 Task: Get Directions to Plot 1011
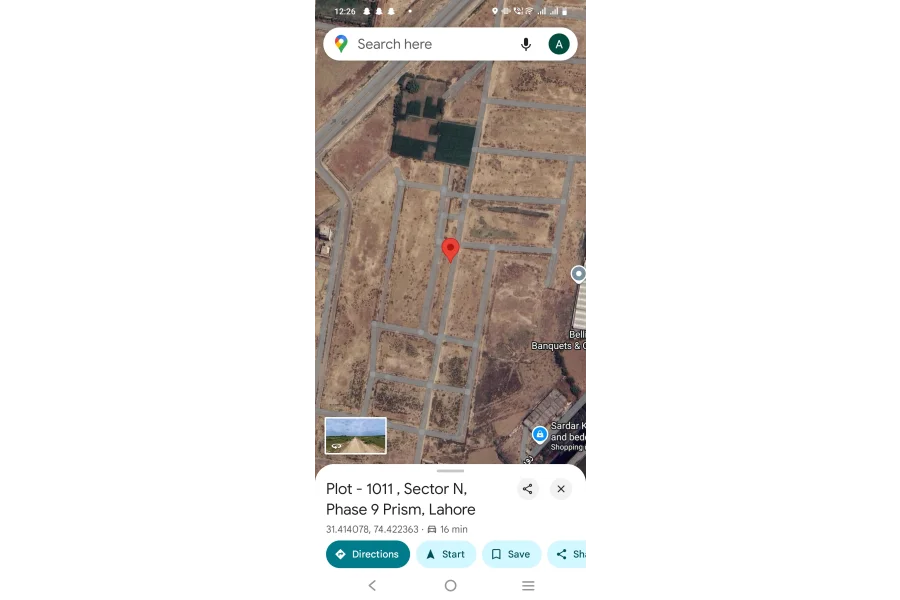[x=367, y=554]
